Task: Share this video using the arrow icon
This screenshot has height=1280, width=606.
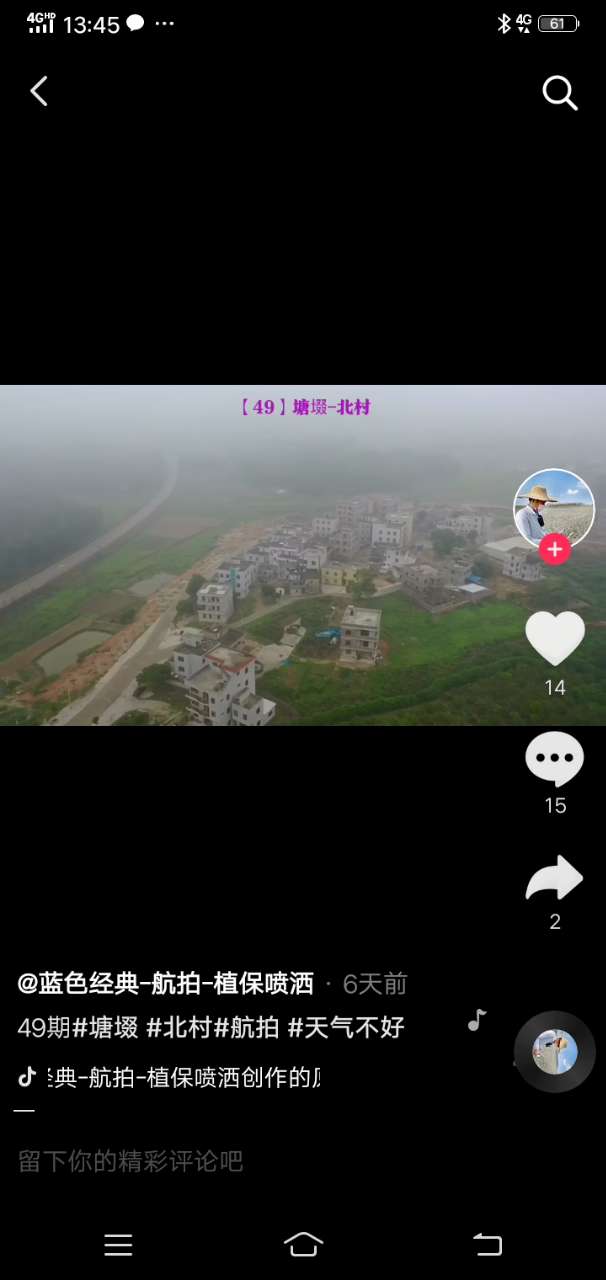Action: tap(555, 879)
